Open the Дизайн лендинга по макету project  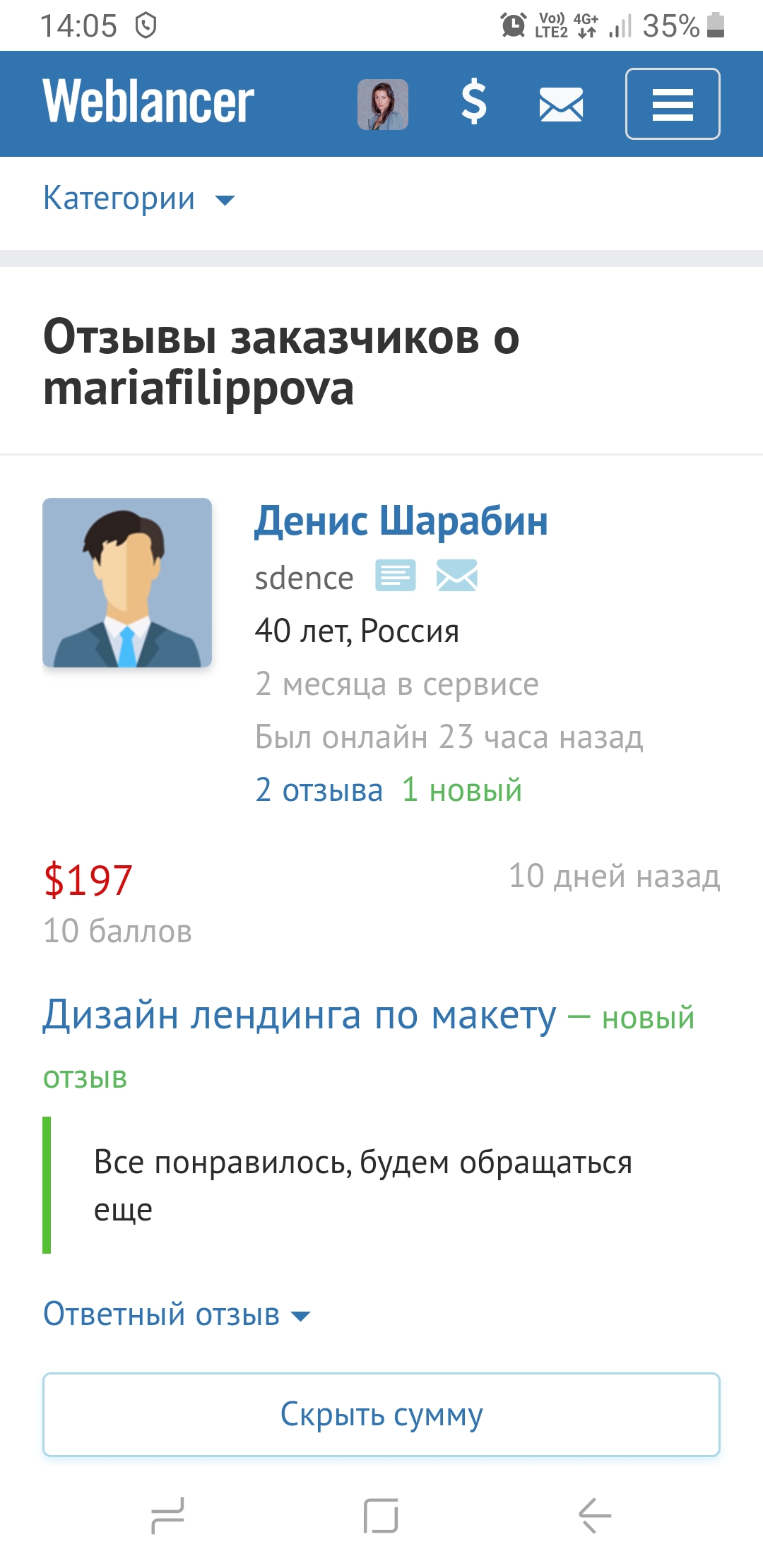pos(300,1016)
